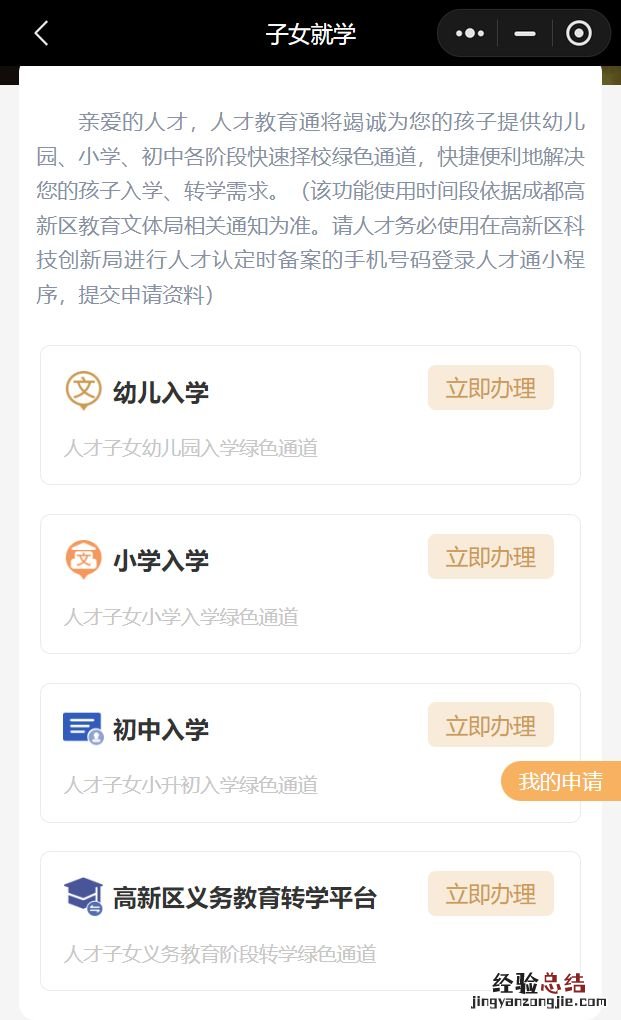Apply now for 小学入学
This screenshot has height=1020, width=621.
click(490, 557)
